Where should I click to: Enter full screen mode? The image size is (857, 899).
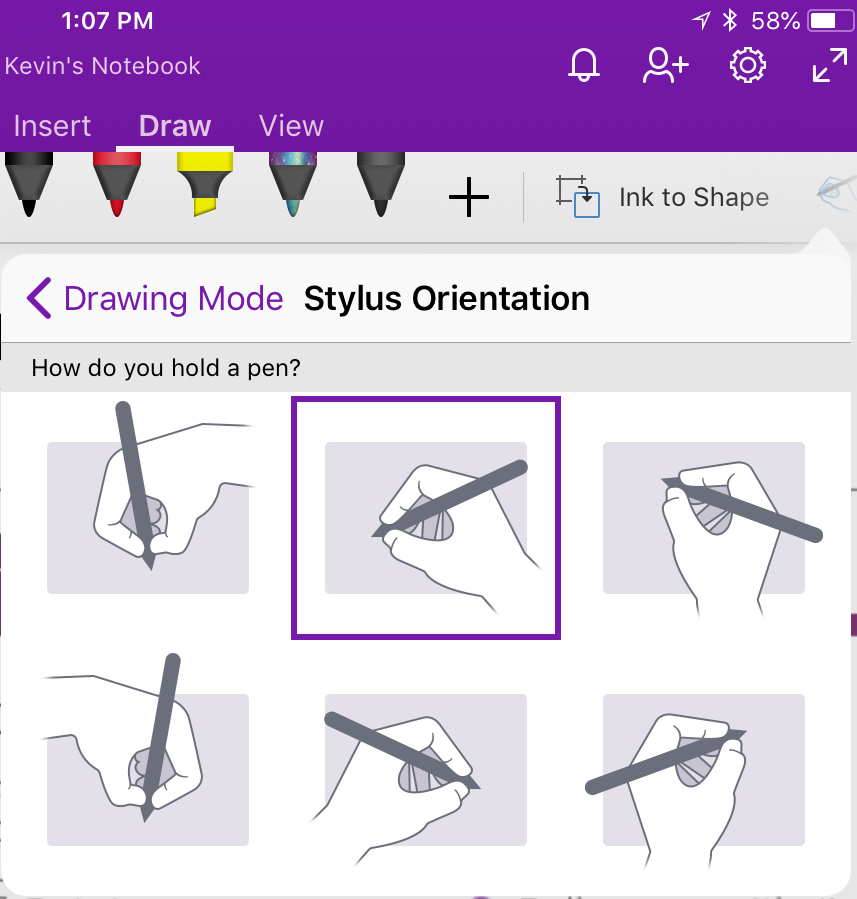(829, 66)
